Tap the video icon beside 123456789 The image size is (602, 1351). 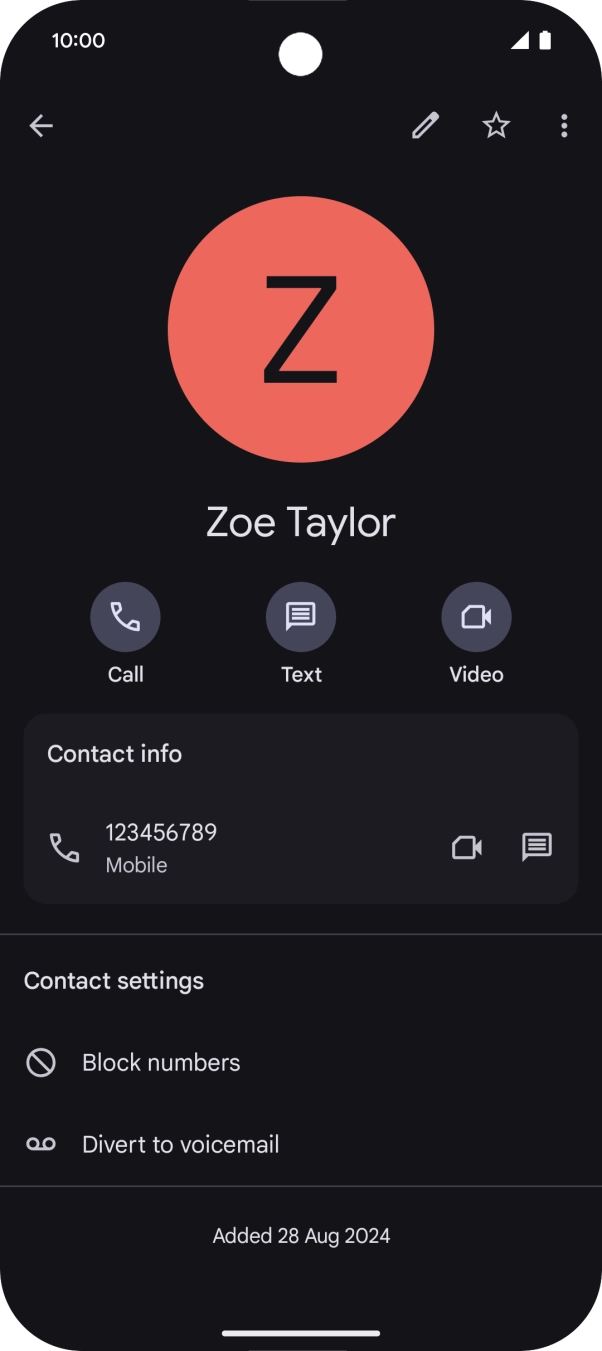pyautogui.click(x=467, y=847)
